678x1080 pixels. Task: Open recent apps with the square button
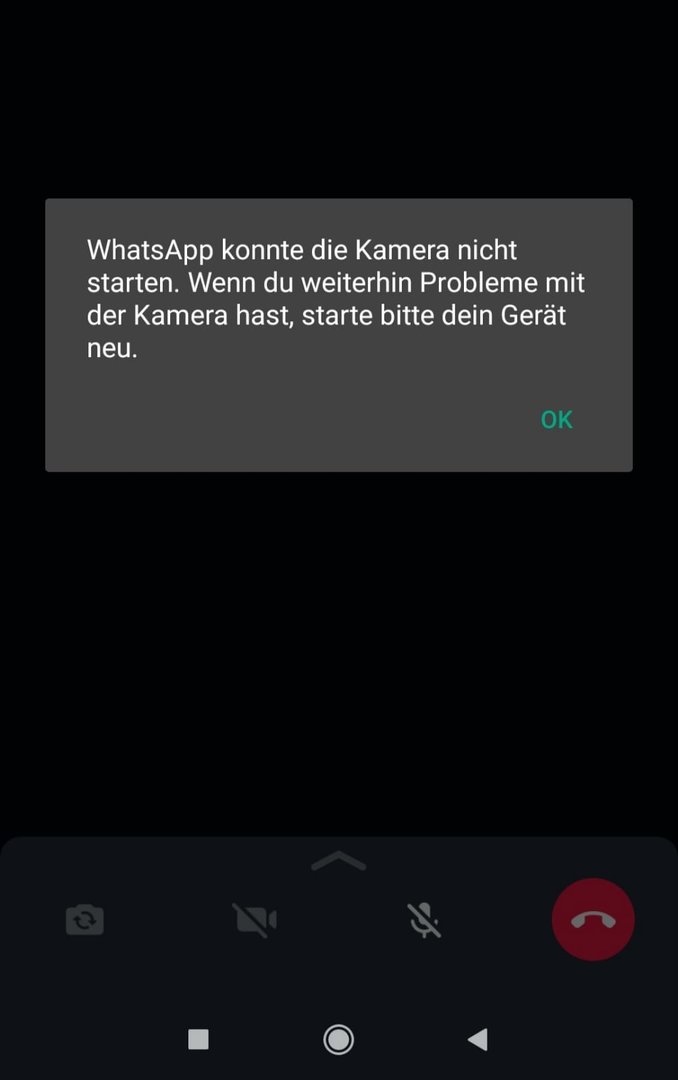coord(199,1040)
